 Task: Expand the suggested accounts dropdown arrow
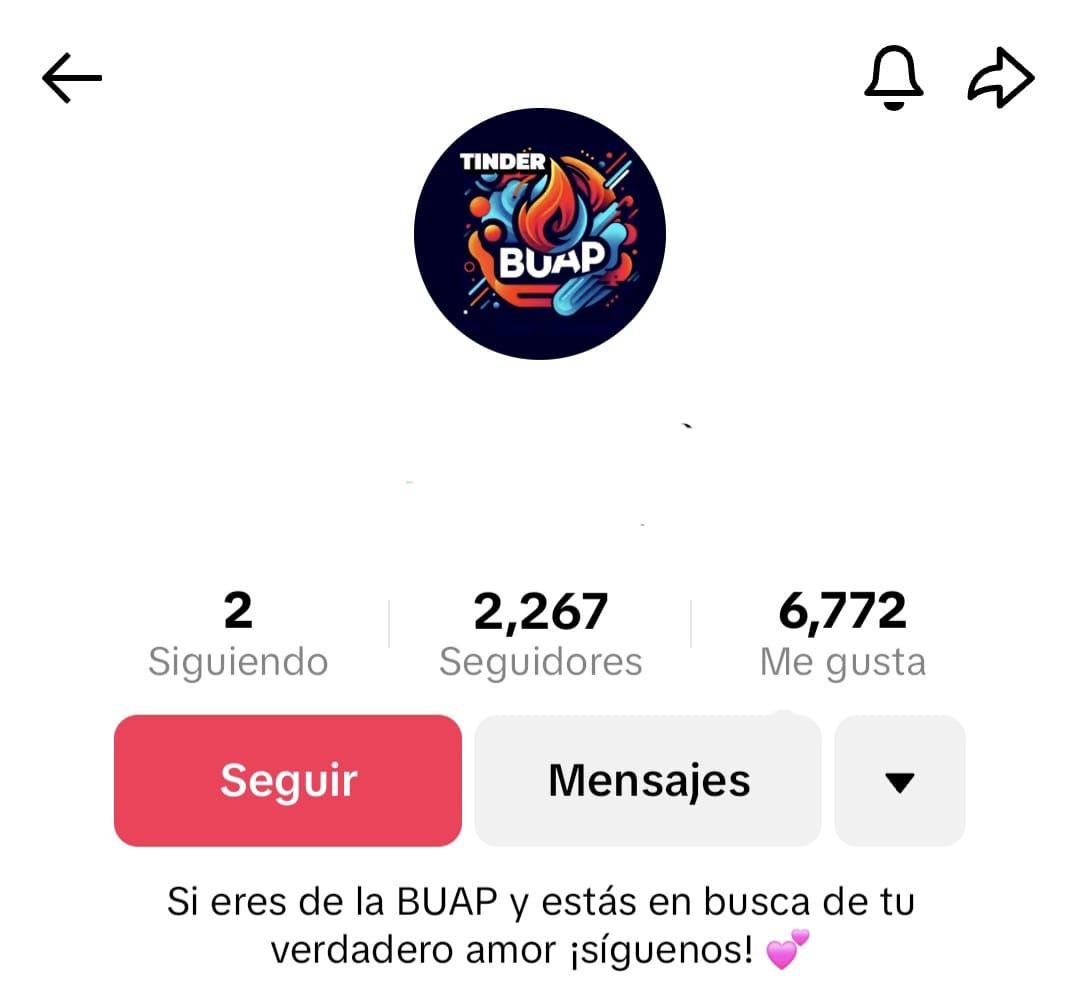tap(900, 781)
